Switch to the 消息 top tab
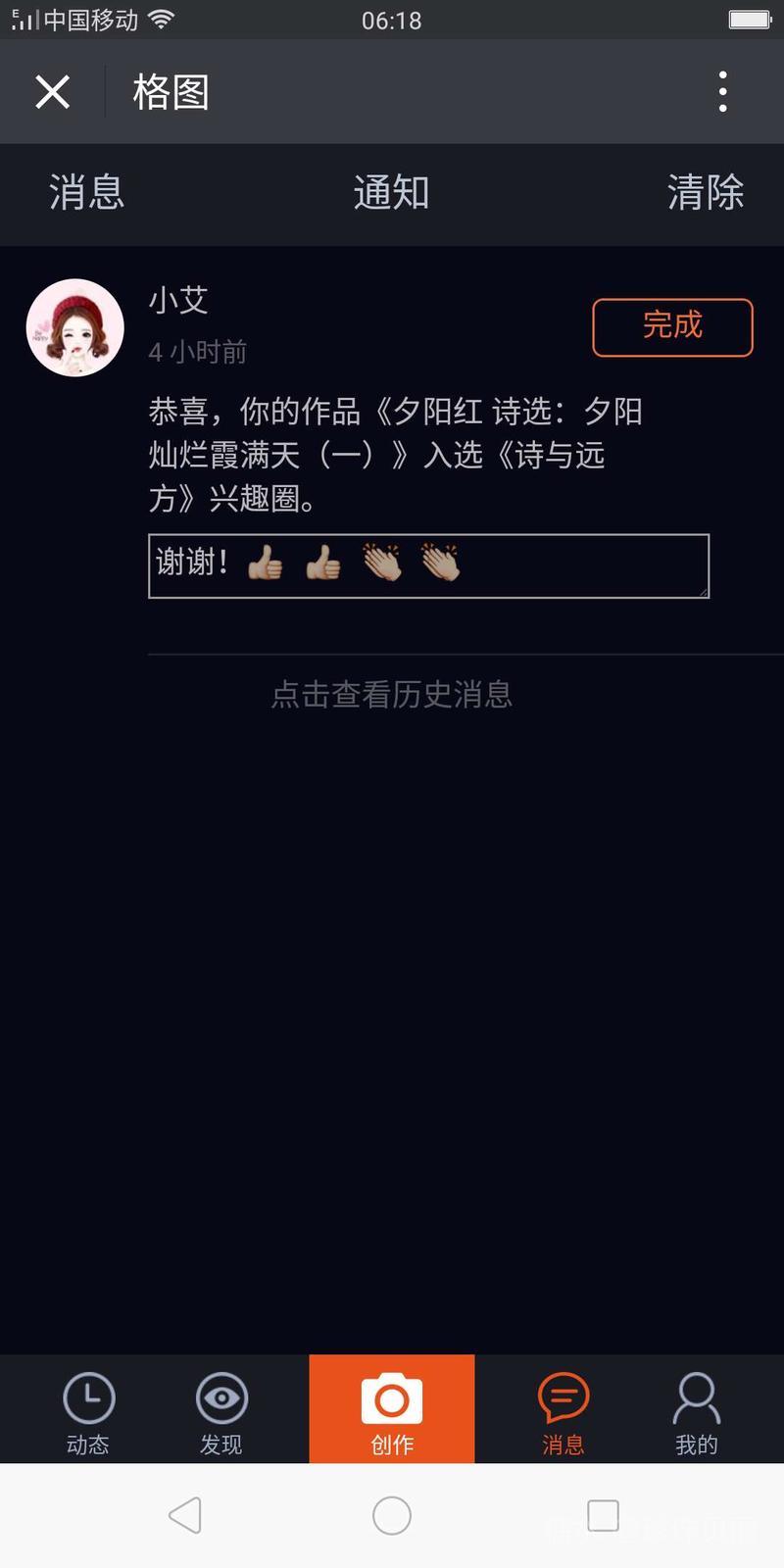Viewport: 784px width, 1568px height. tap(87, 192)
